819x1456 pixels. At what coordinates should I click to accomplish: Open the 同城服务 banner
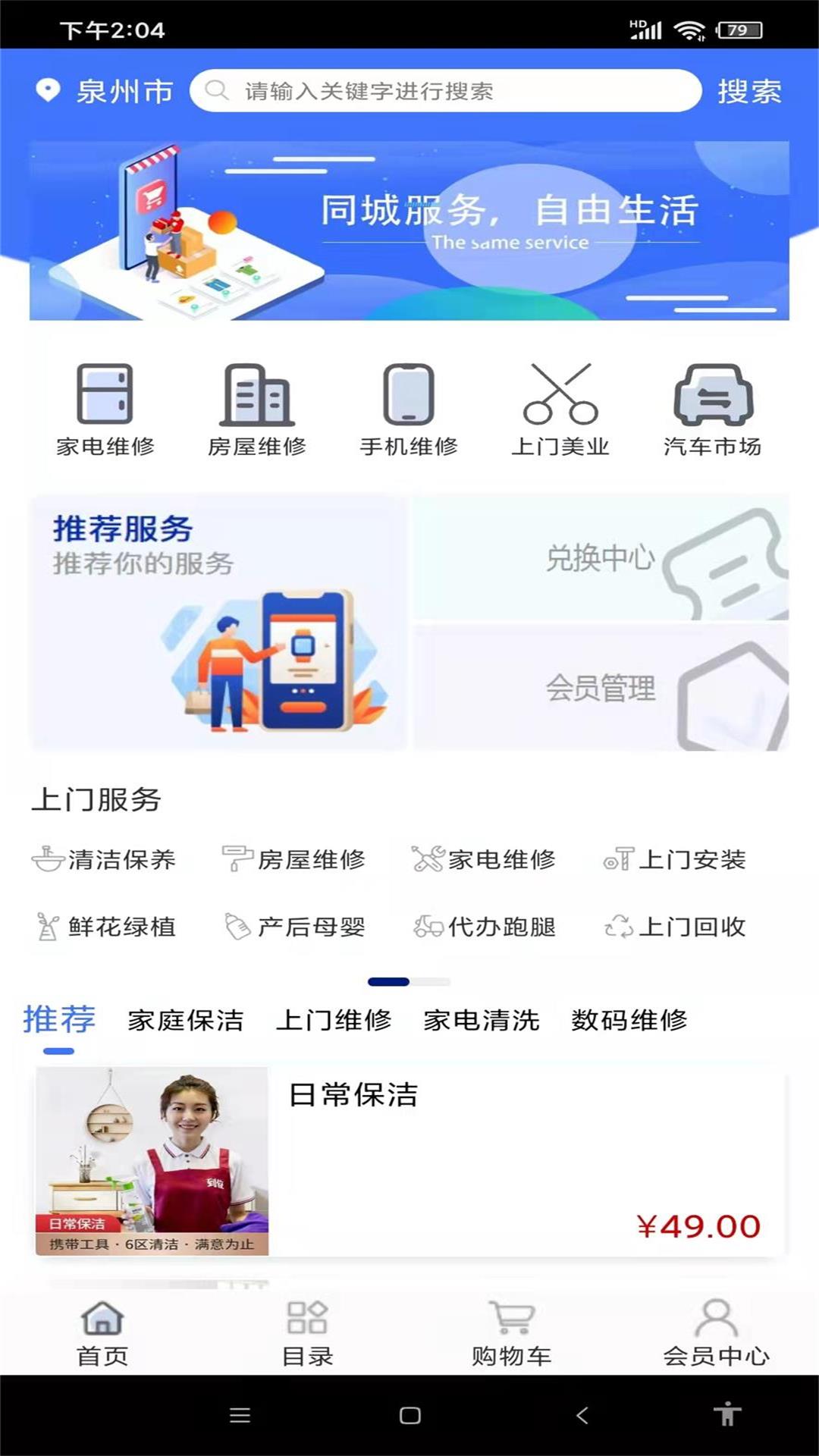coord(409,231)
